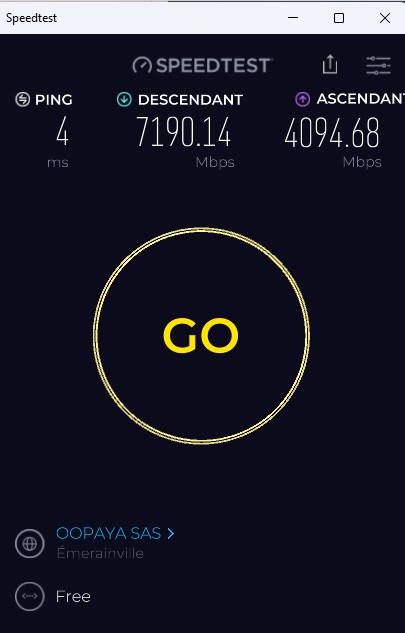Close the Speedtest window
The image size is (405, 633).
[385, 18]
